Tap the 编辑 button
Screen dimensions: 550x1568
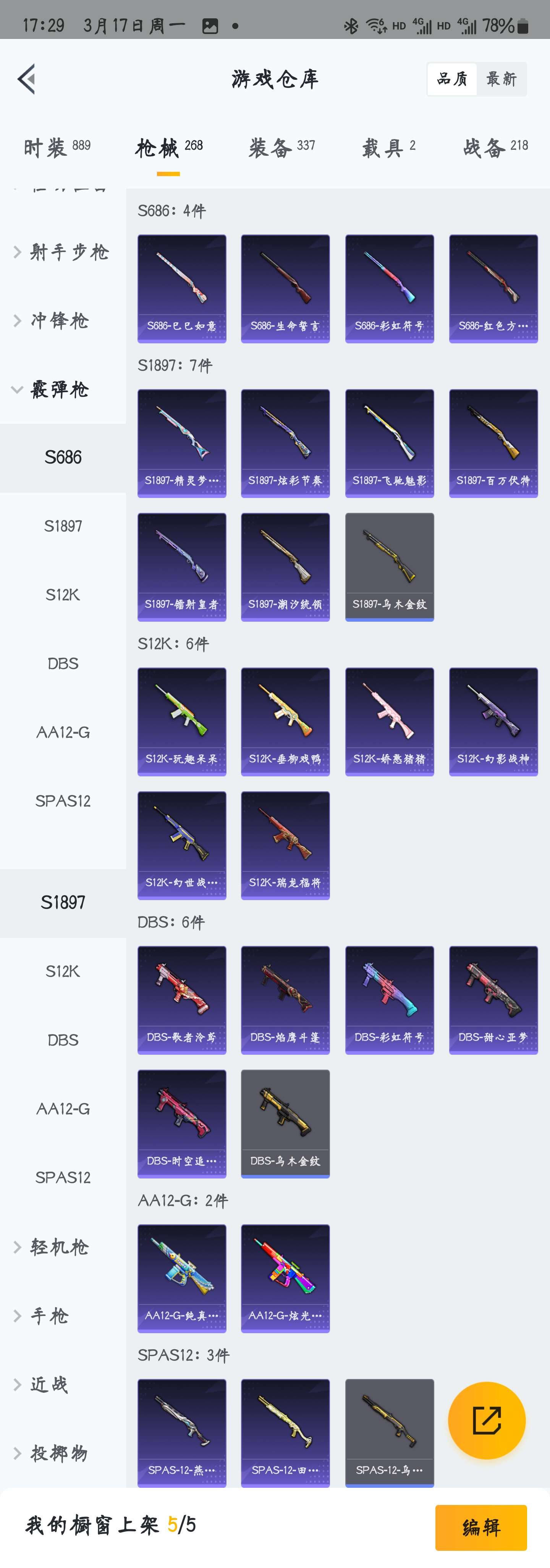pyautogui.click(x=480, y=1527)
